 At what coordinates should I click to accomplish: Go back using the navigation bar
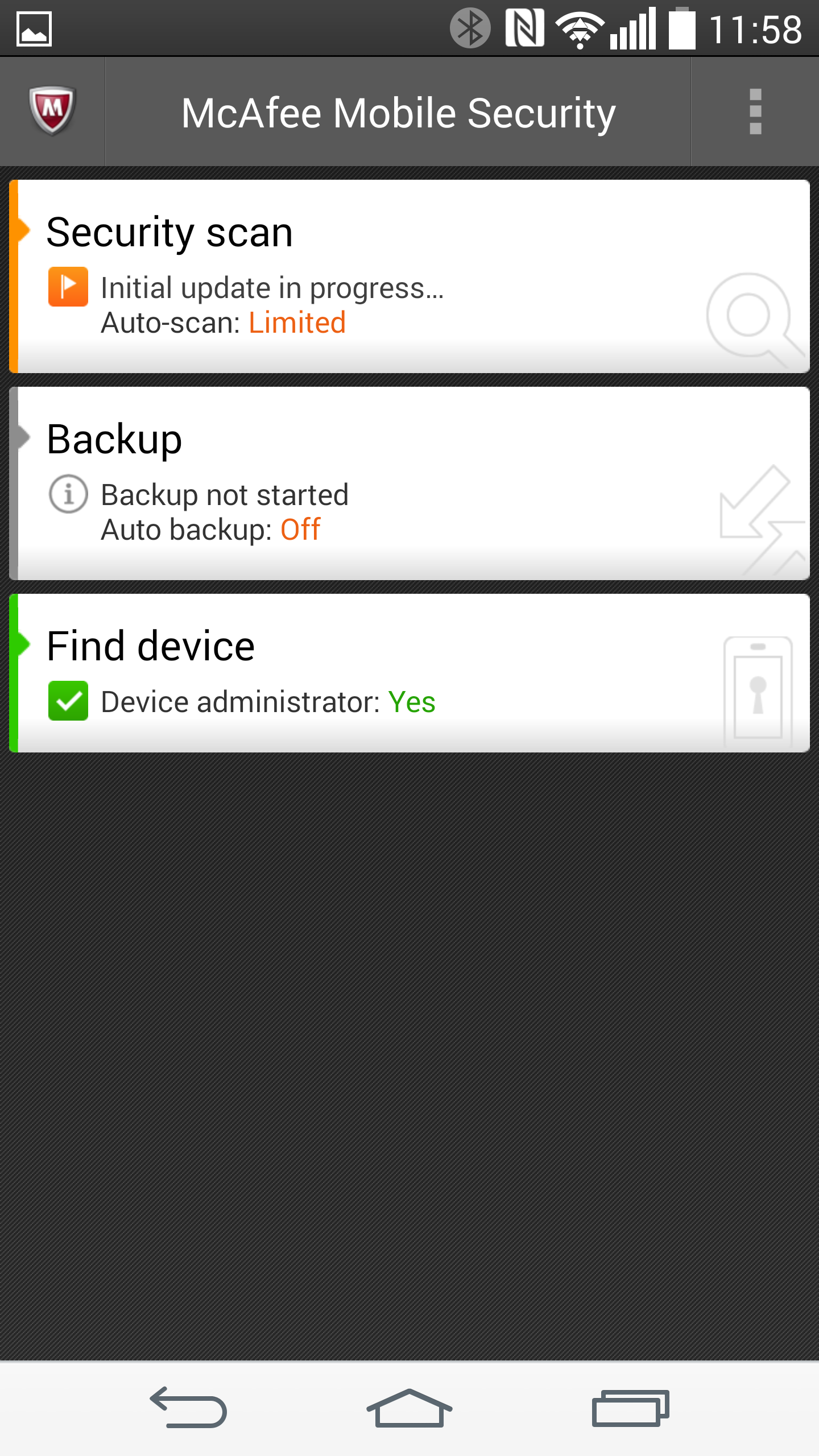(x=188, y=1408)
